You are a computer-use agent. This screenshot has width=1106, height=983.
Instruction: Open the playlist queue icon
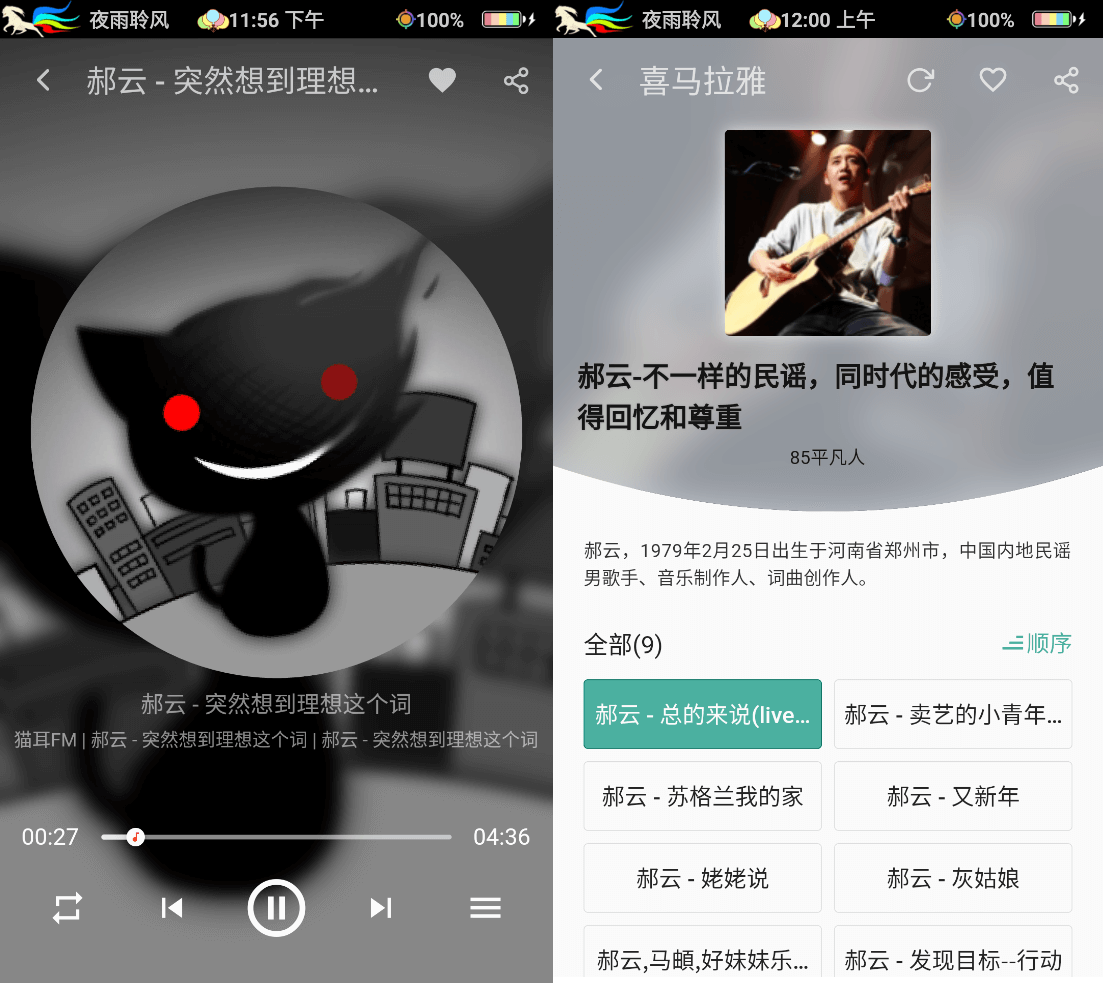(x=485, y=908)
